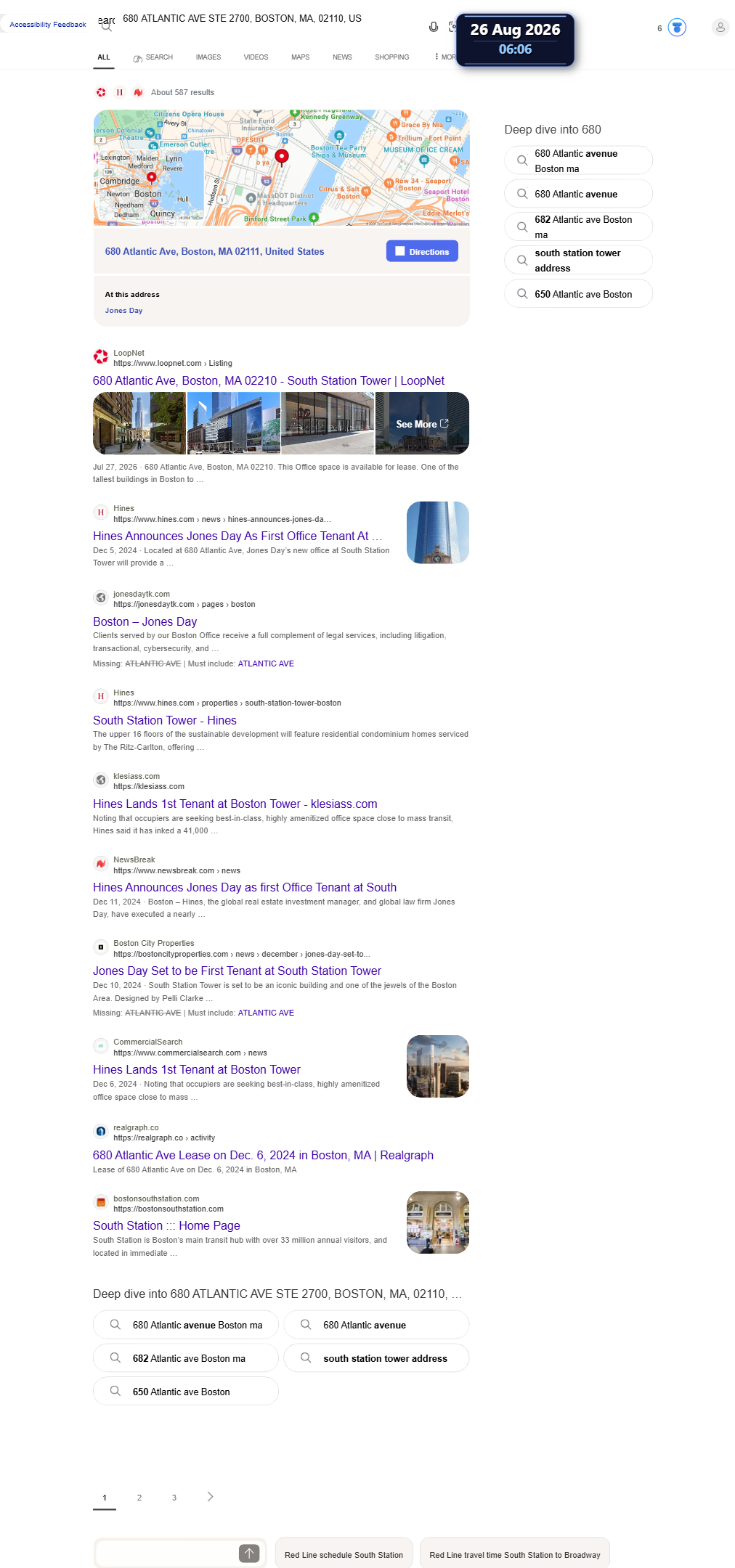The height and width of the screenshot is (1568, 735).
Task: Open South Station Tower - Hines result
Action: pyautogui.click(x=165, y=721)
